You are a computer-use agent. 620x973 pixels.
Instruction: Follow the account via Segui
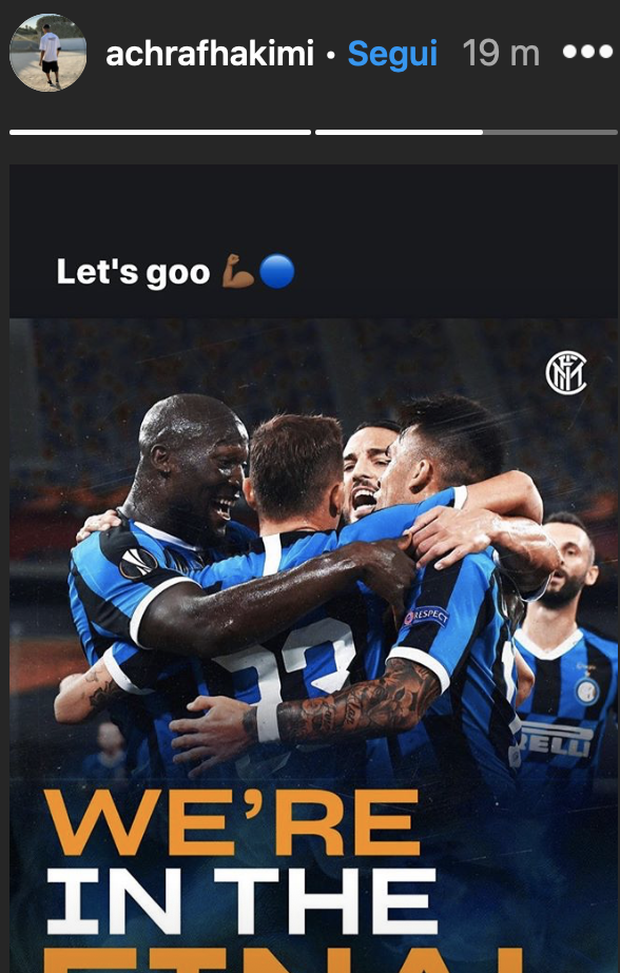[x=392, y=54]
